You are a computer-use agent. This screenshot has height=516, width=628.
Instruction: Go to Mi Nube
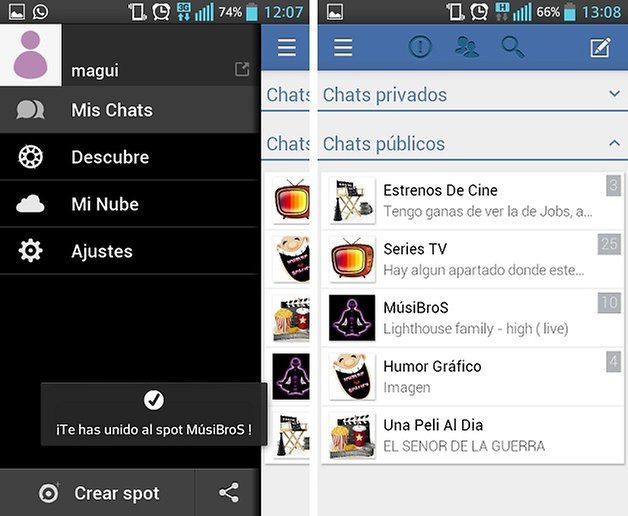click(x=128, y=204)
